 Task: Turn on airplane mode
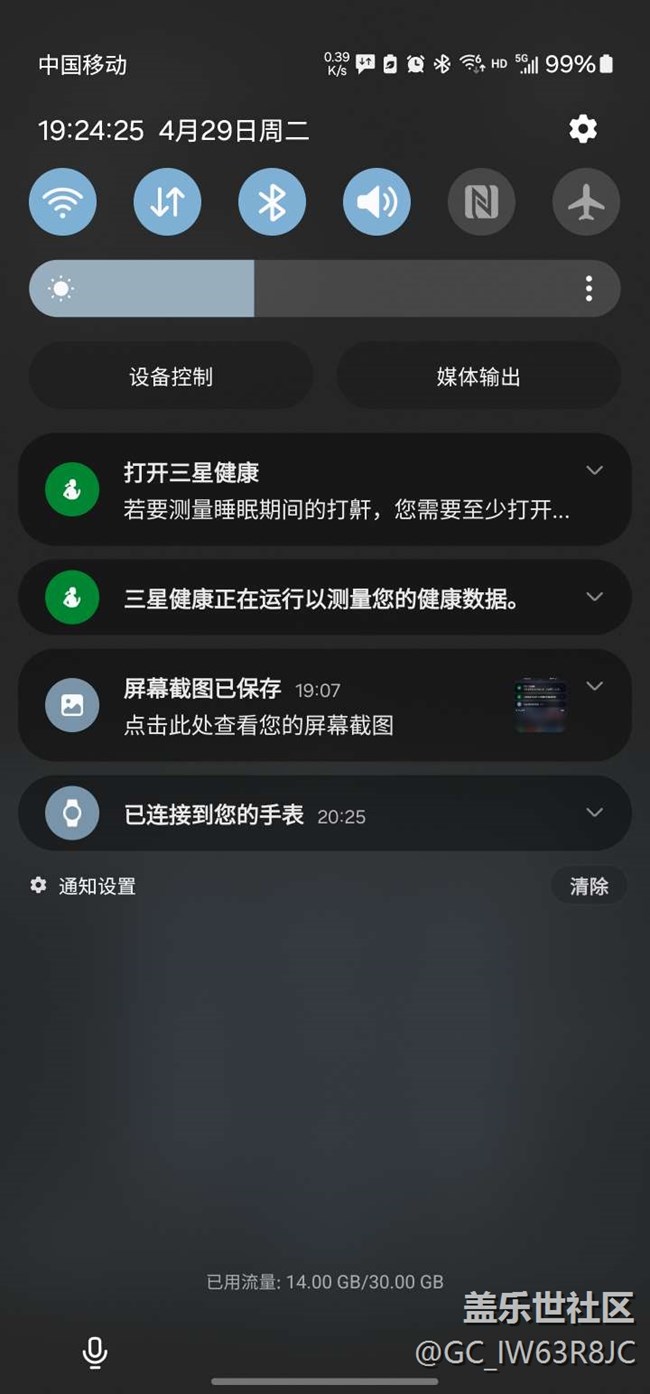pos(586,202)
